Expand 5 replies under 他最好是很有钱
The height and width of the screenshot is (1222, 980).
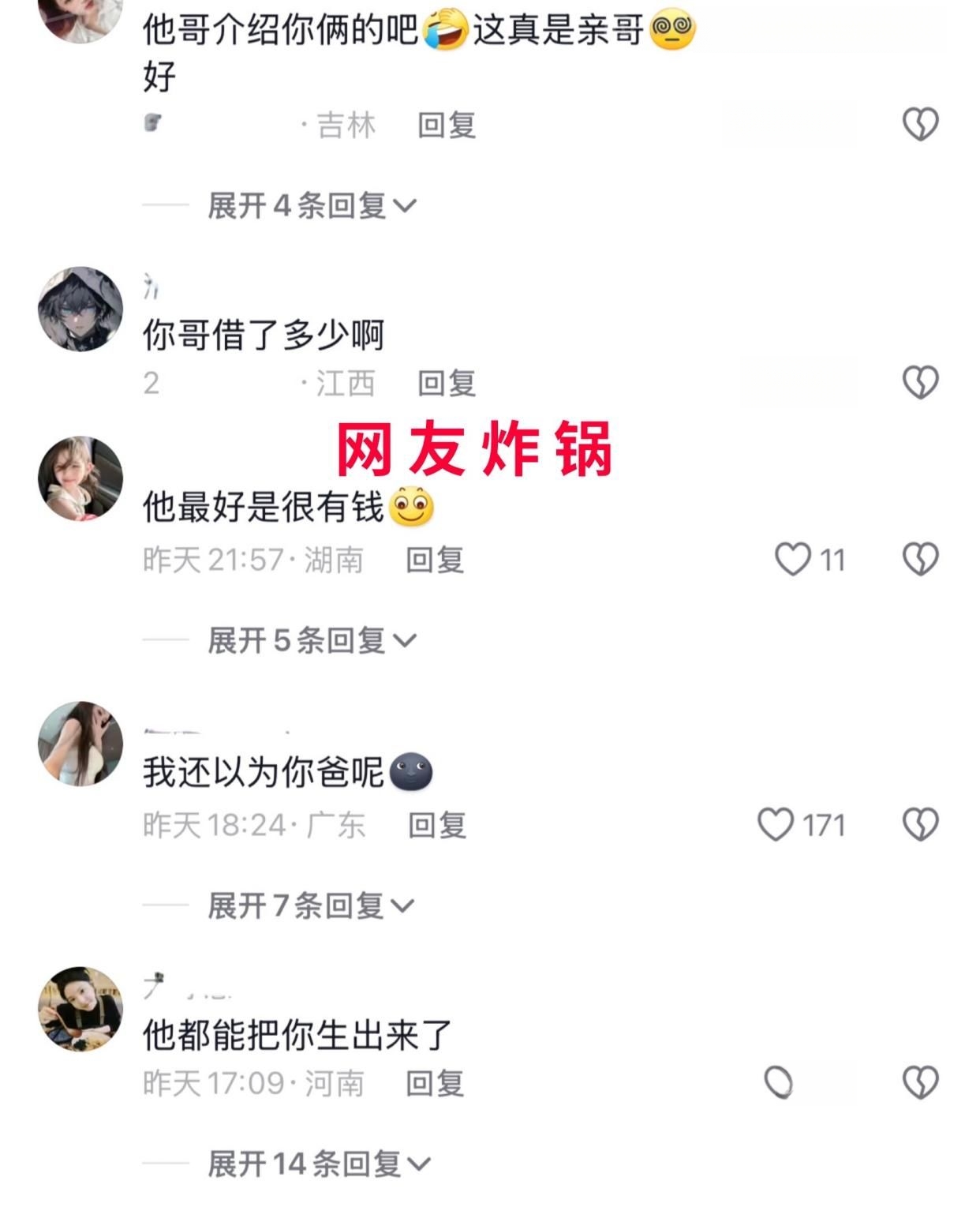point(311,640)
